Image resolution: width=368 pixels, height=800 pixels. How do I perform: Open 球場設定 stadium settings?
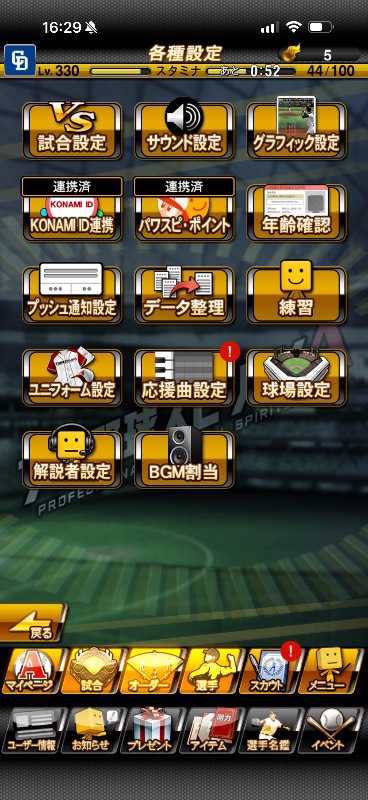297,378
